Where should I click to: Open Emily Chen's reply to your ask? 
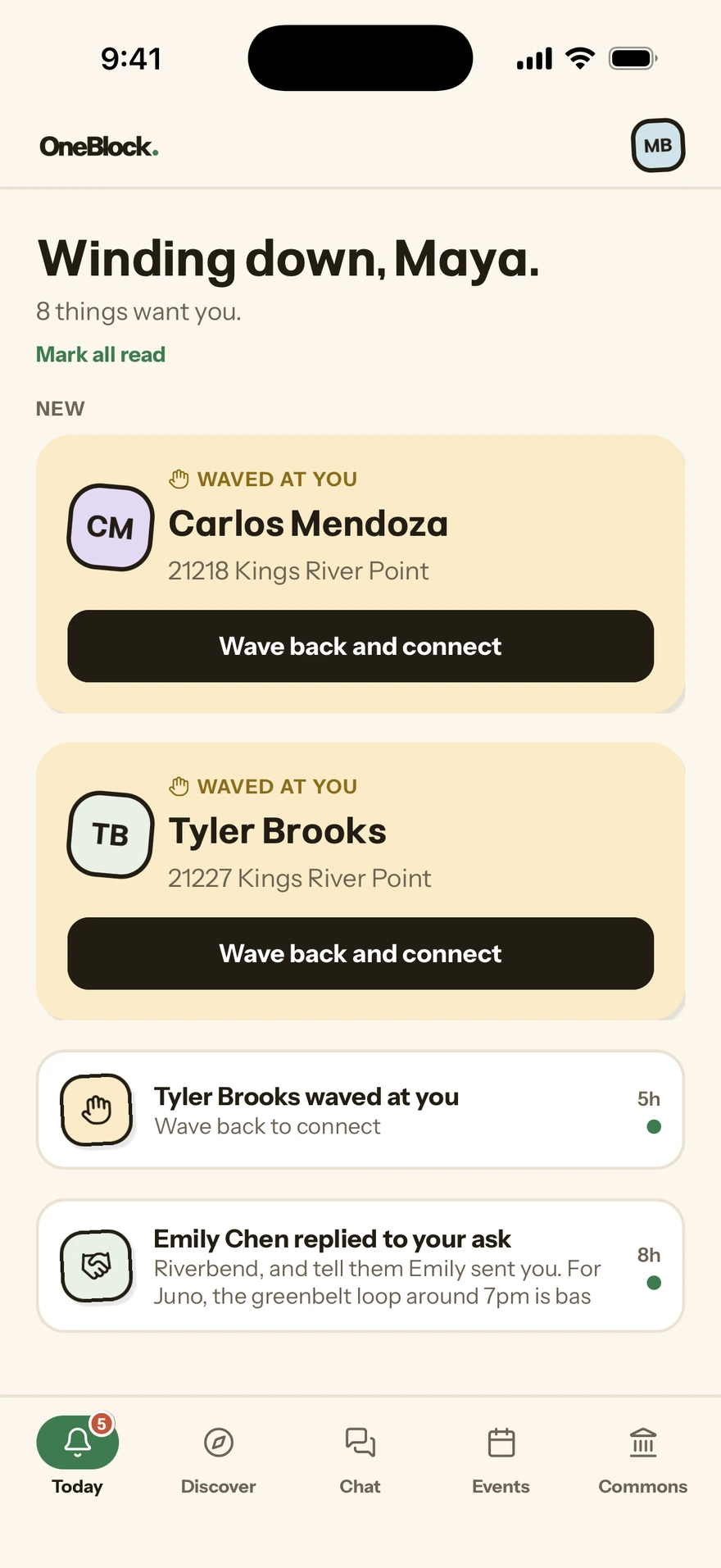pos(360,1266)
